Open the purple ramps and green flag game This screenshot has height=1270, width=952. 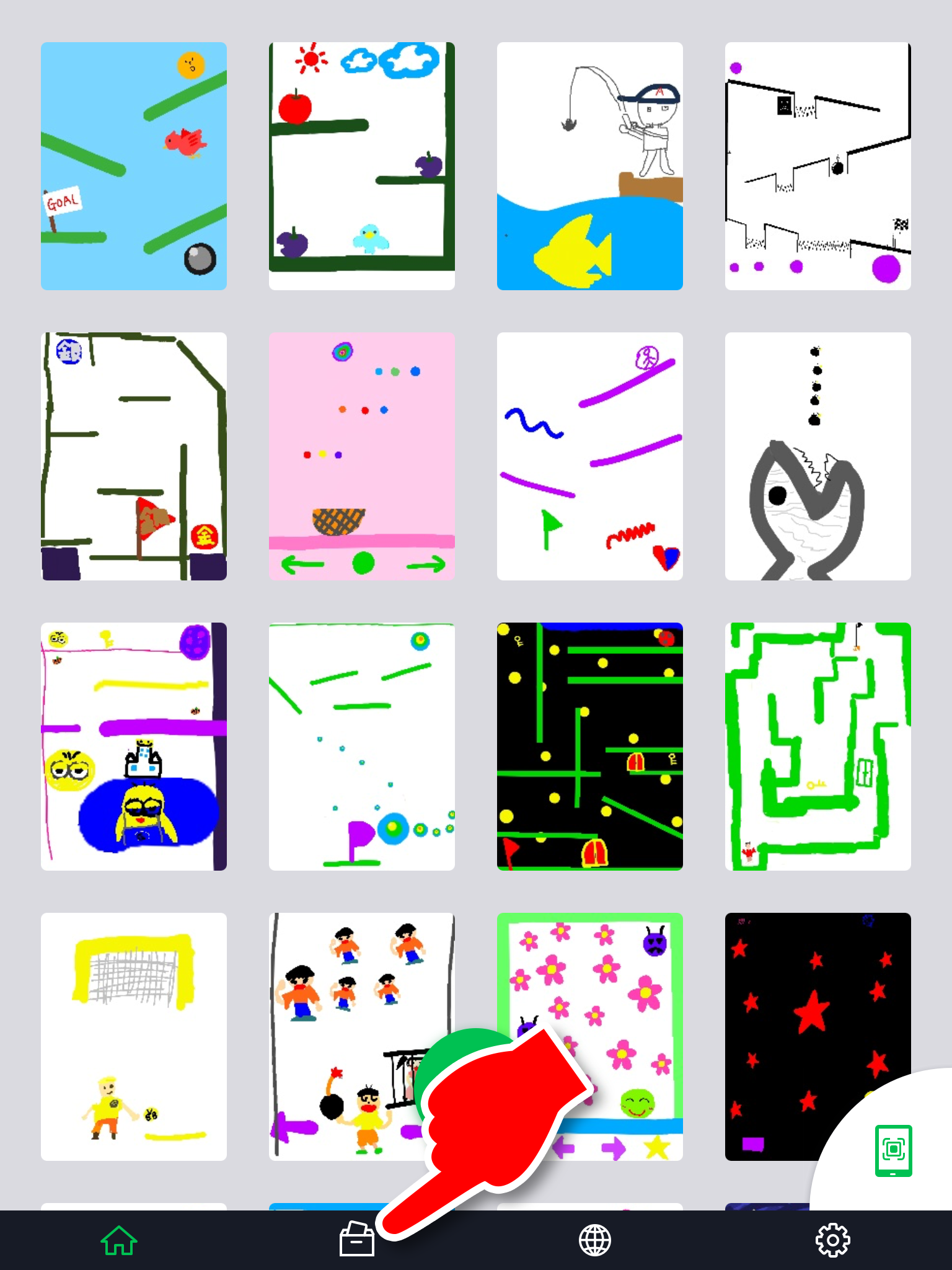tap(590, 456)
